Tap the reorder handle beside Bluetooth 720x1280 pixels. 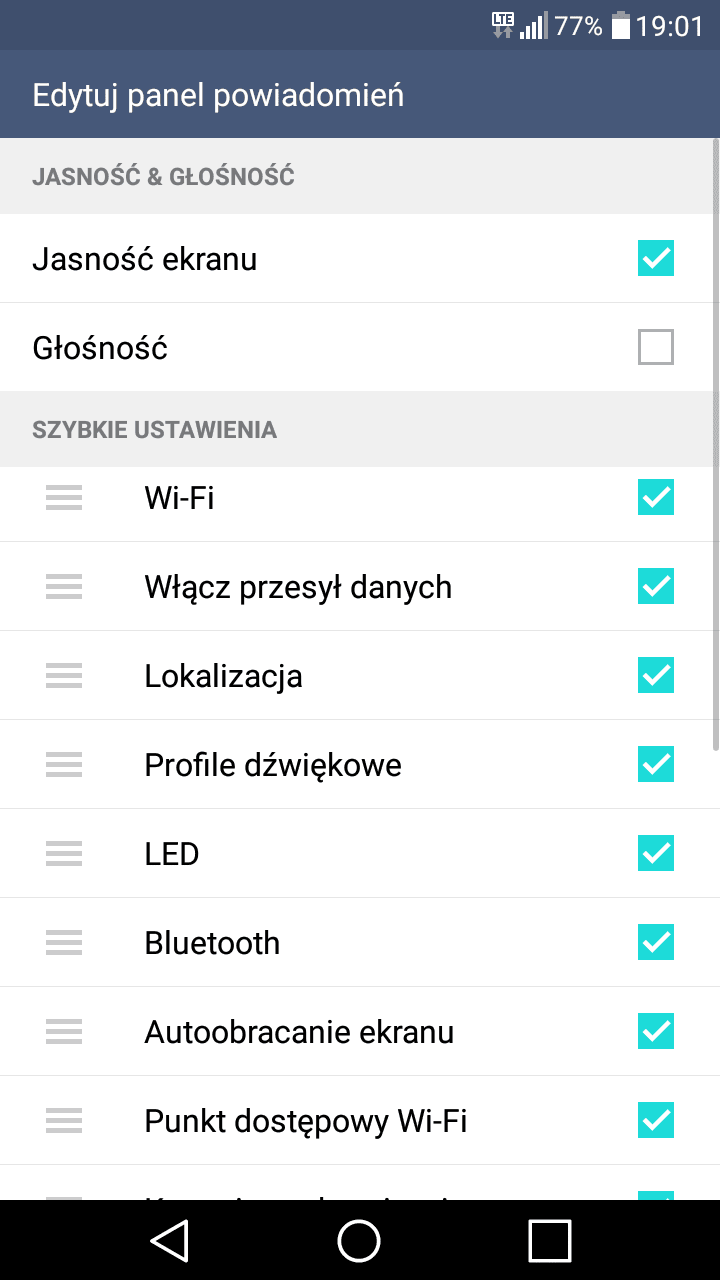pyautogui.click(x=64, y=942)
